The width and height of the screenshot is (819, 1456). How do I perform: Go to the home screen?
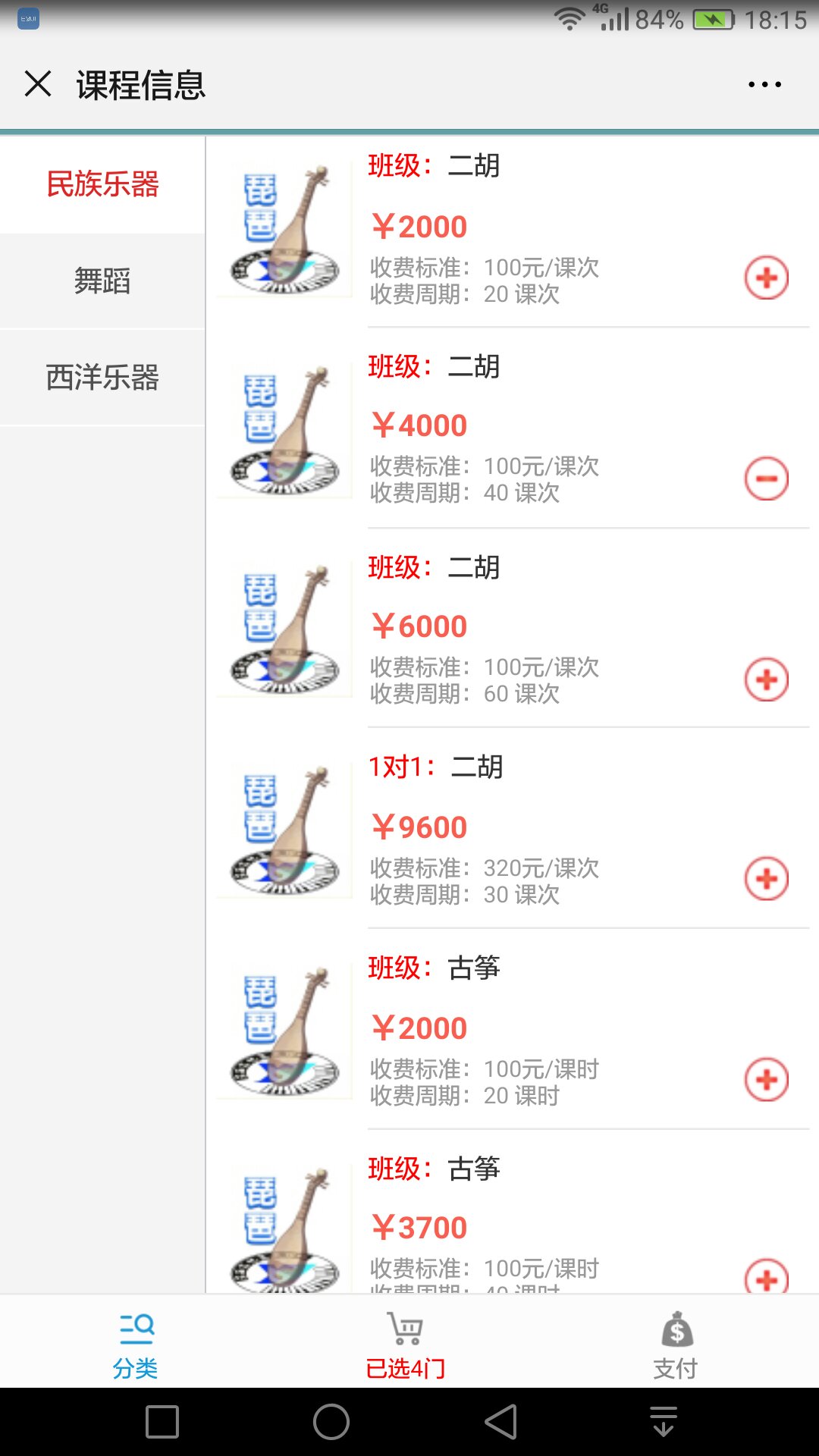tap(331, 1422)
